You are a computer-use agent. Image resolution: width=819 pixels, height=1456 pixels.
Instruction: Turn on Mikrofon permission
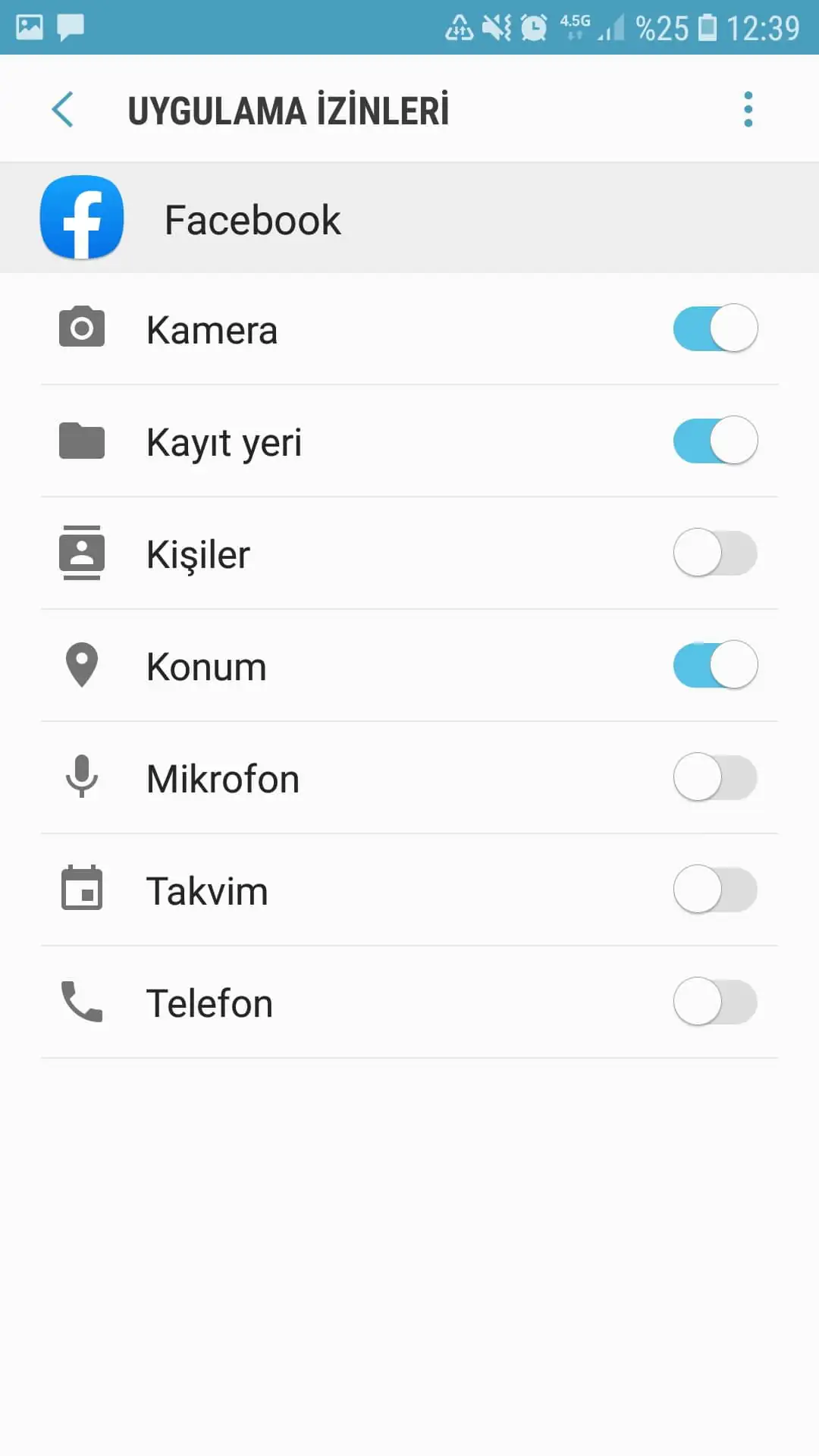coord(714,777)
